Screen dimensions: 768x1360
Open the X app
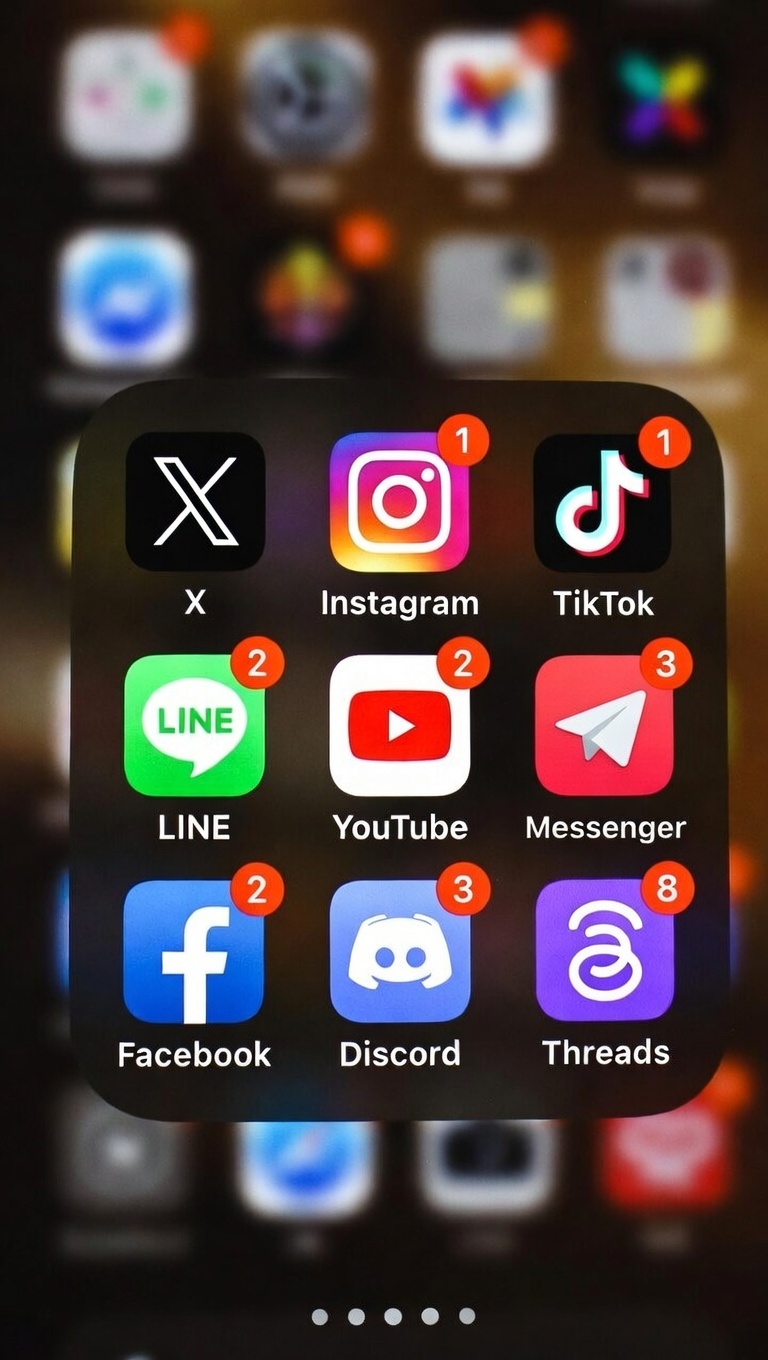tap(195, 501)
